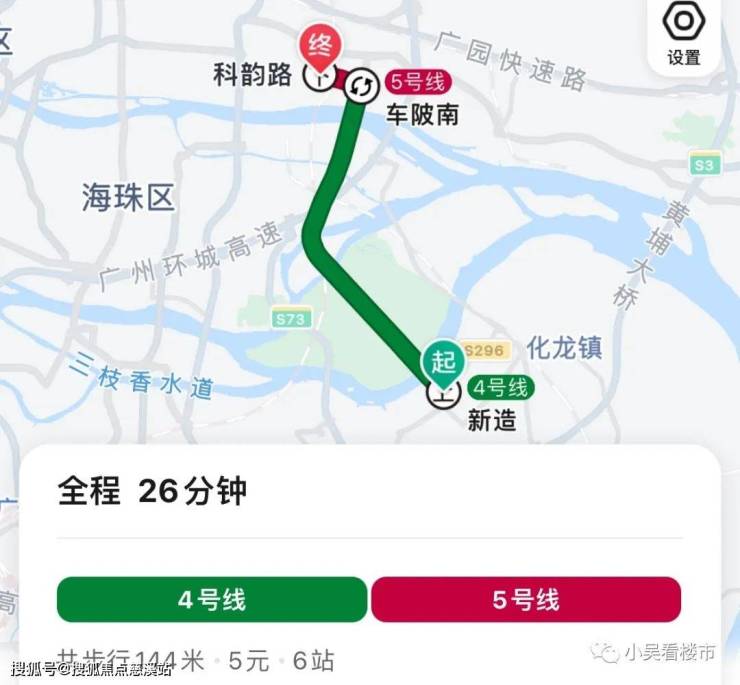This screenshot has width=740, height=685.
Task: Tap the 车陂南 transfer station marker
Action: click(x=361, y=87)
